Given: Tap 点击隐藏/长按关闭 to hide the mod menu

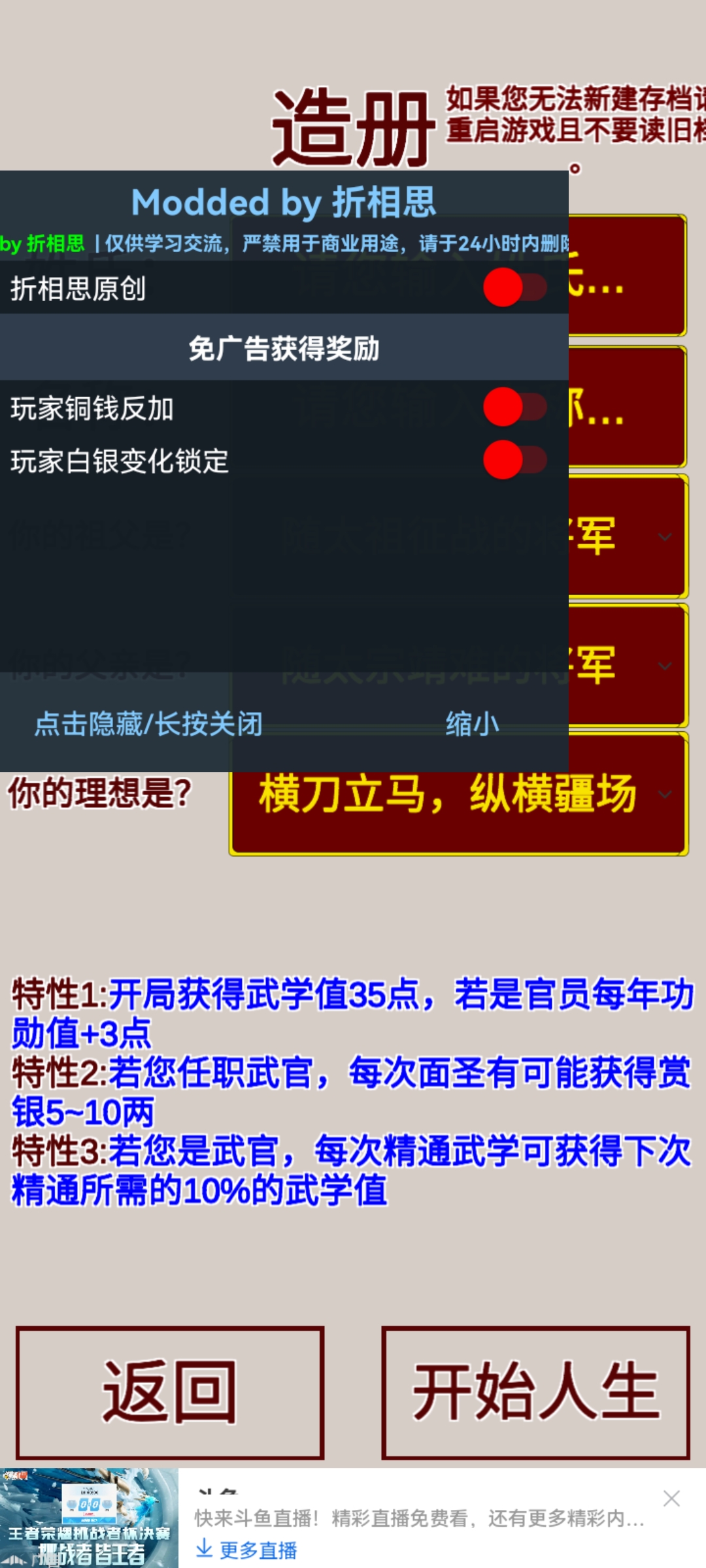Looking at the screenshot, I should tap(148, 724).
